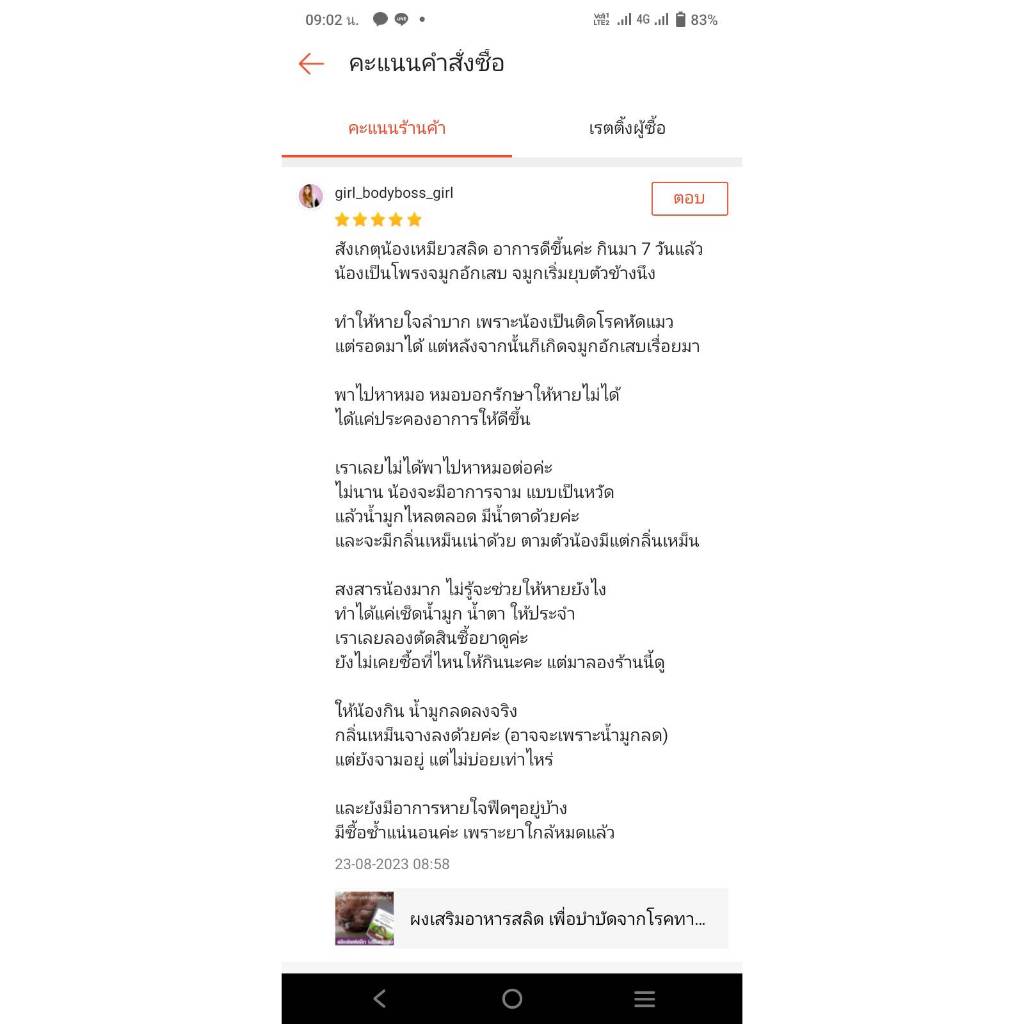This screenshot has width=1024, height=1024.
Task: Open the ผงเสริมอาหารสลิด product card
Action: (x=531, y=918)
